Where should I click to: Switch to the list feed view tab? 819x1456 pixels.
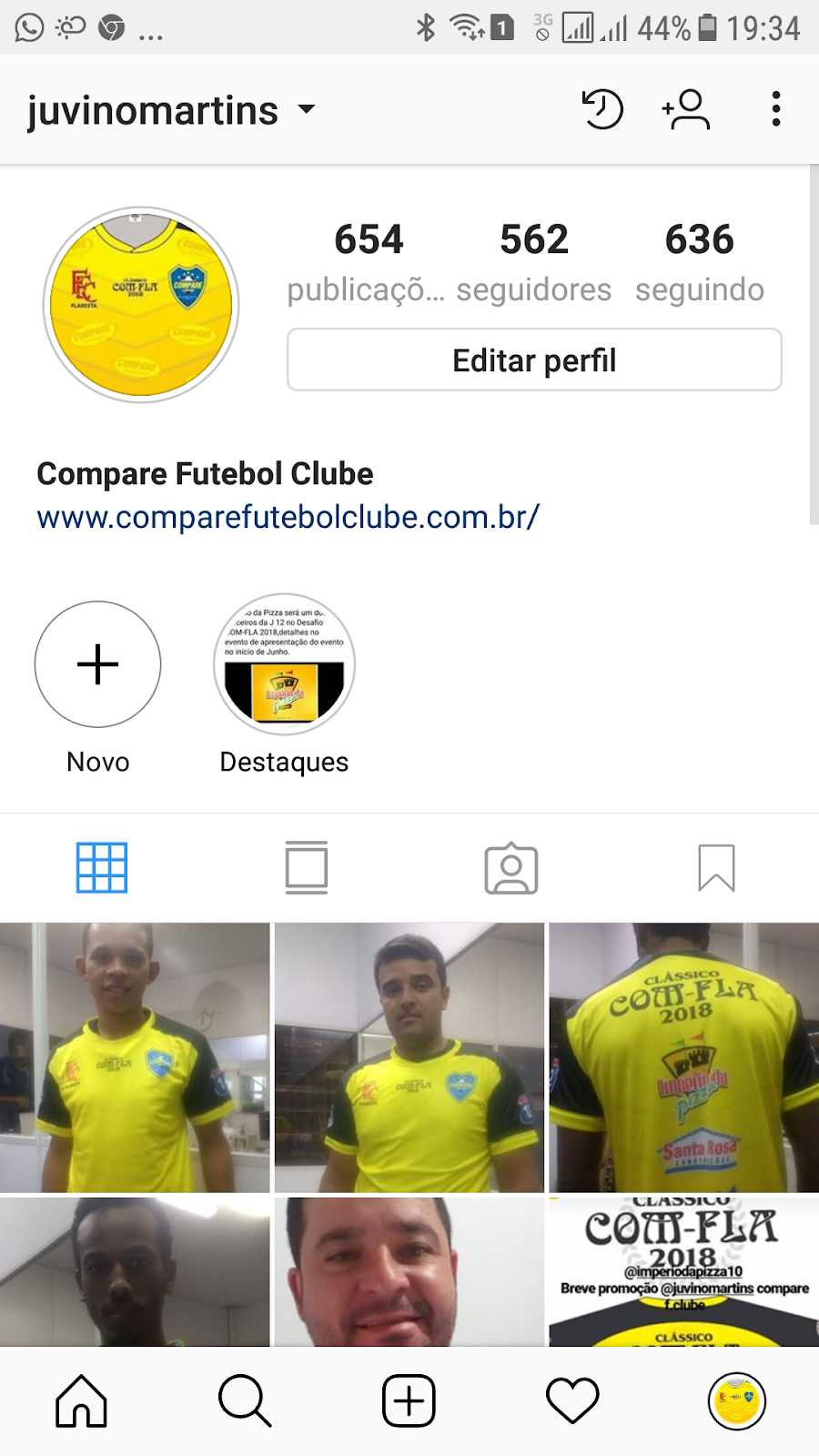307,867
